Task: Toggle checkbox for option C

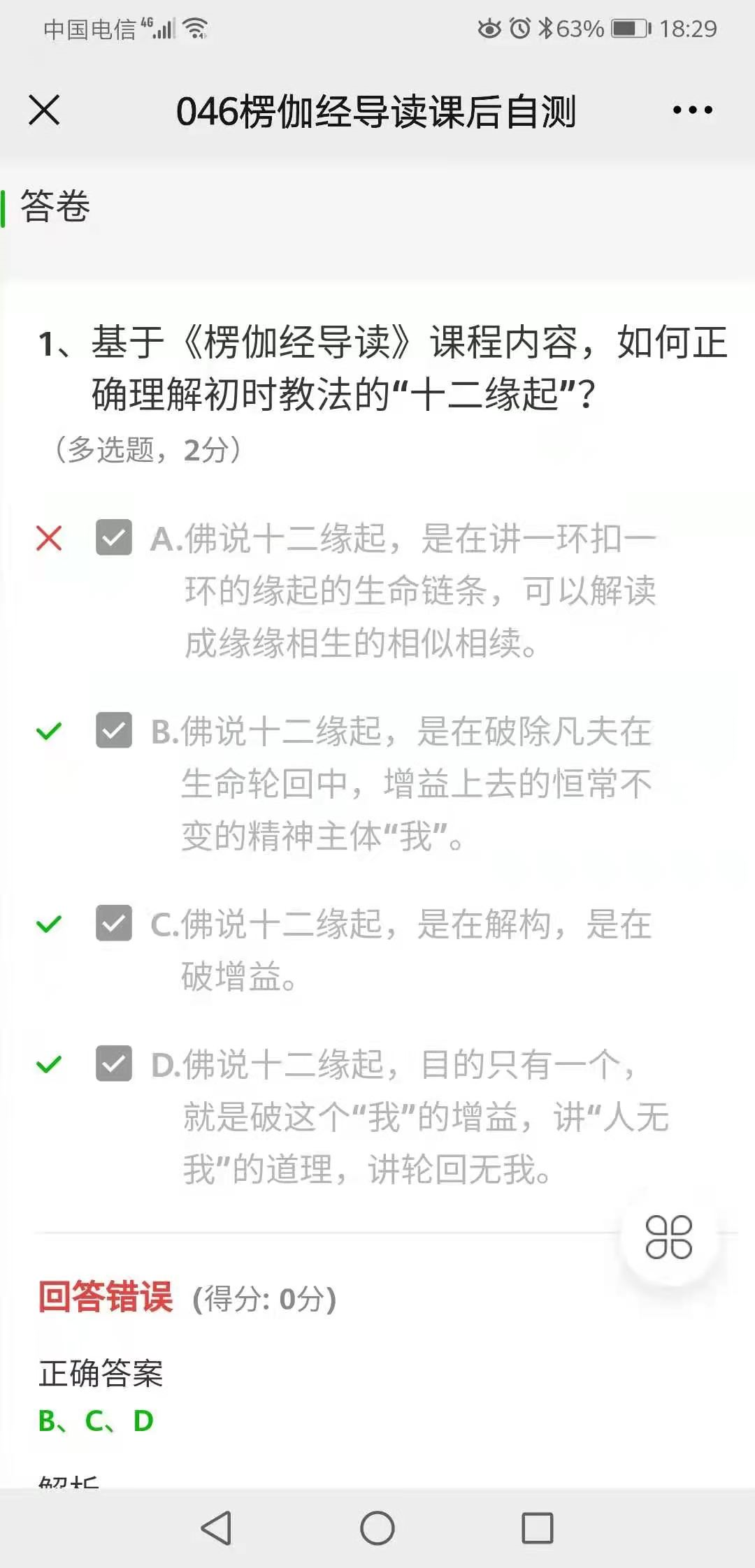Action: coord(114,923)
